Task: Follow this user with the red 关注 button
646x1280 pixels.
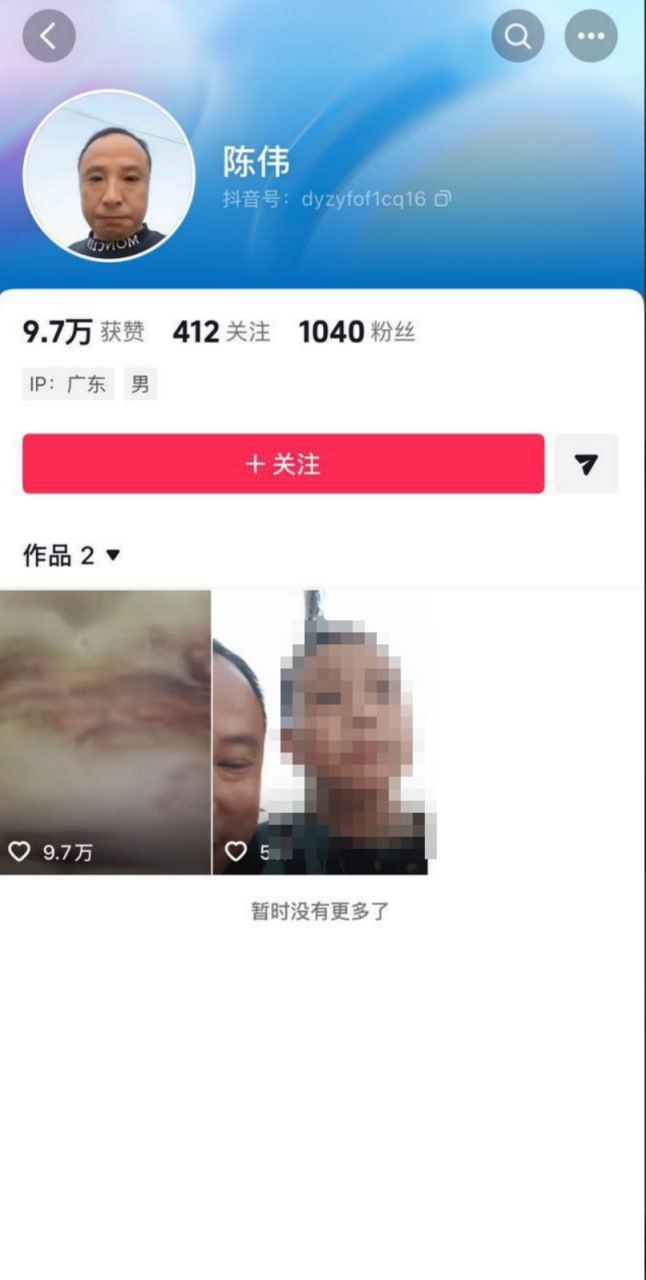Action: coord(283,464)
